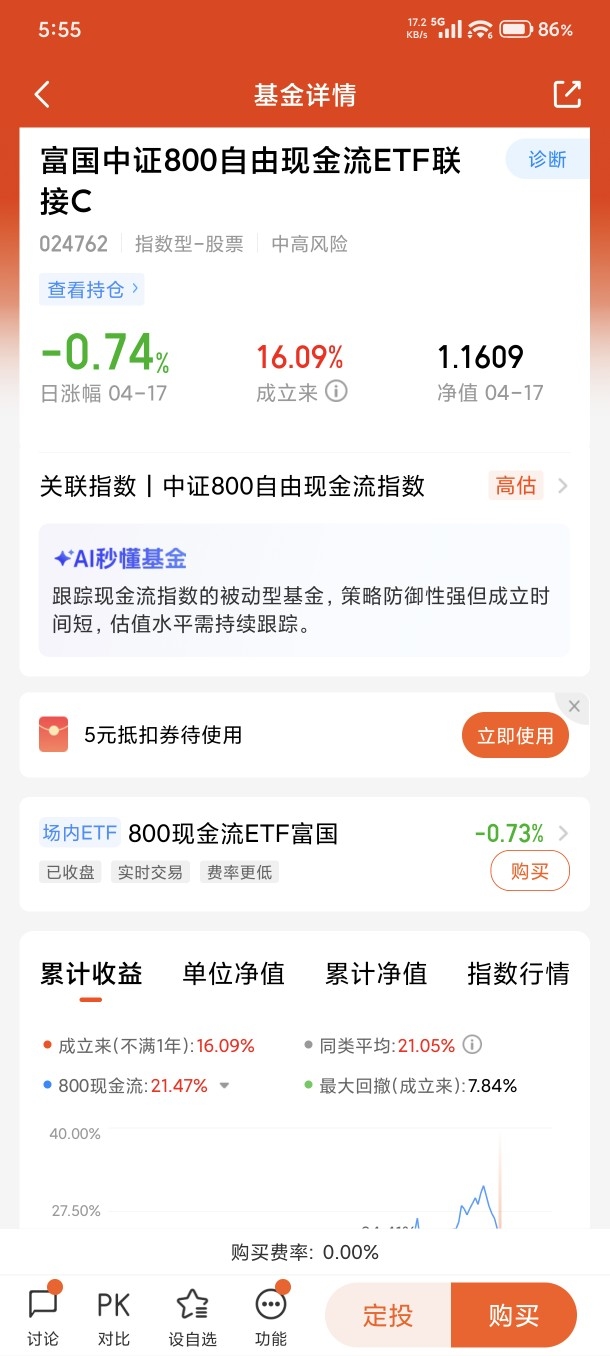Expand the 800现金流 benchmark dropdown
This screenshot has width=610, height=1356.
pos(224,1086)
